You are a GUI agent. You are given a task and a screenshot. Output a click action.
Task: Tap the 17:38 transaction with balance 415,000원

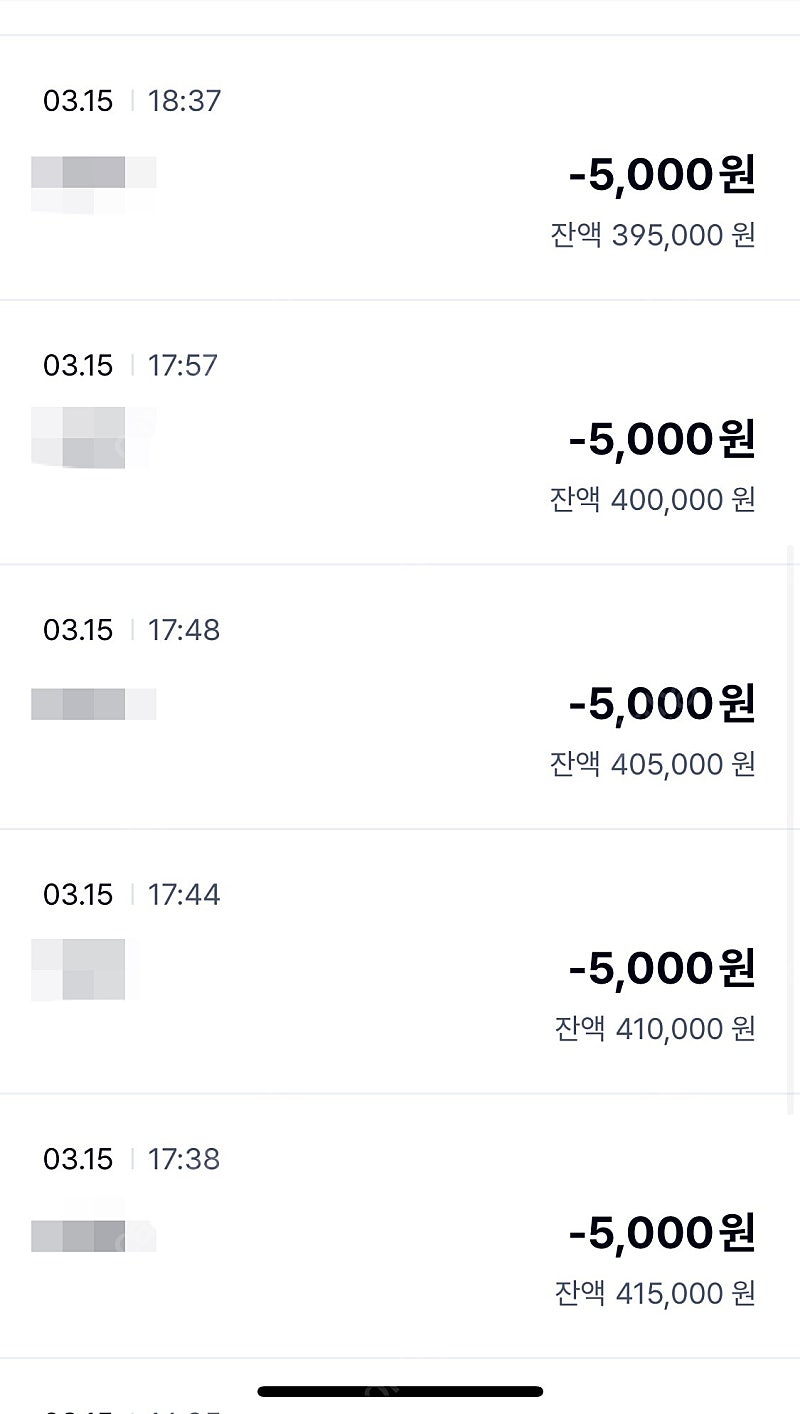click(400, 1226)
